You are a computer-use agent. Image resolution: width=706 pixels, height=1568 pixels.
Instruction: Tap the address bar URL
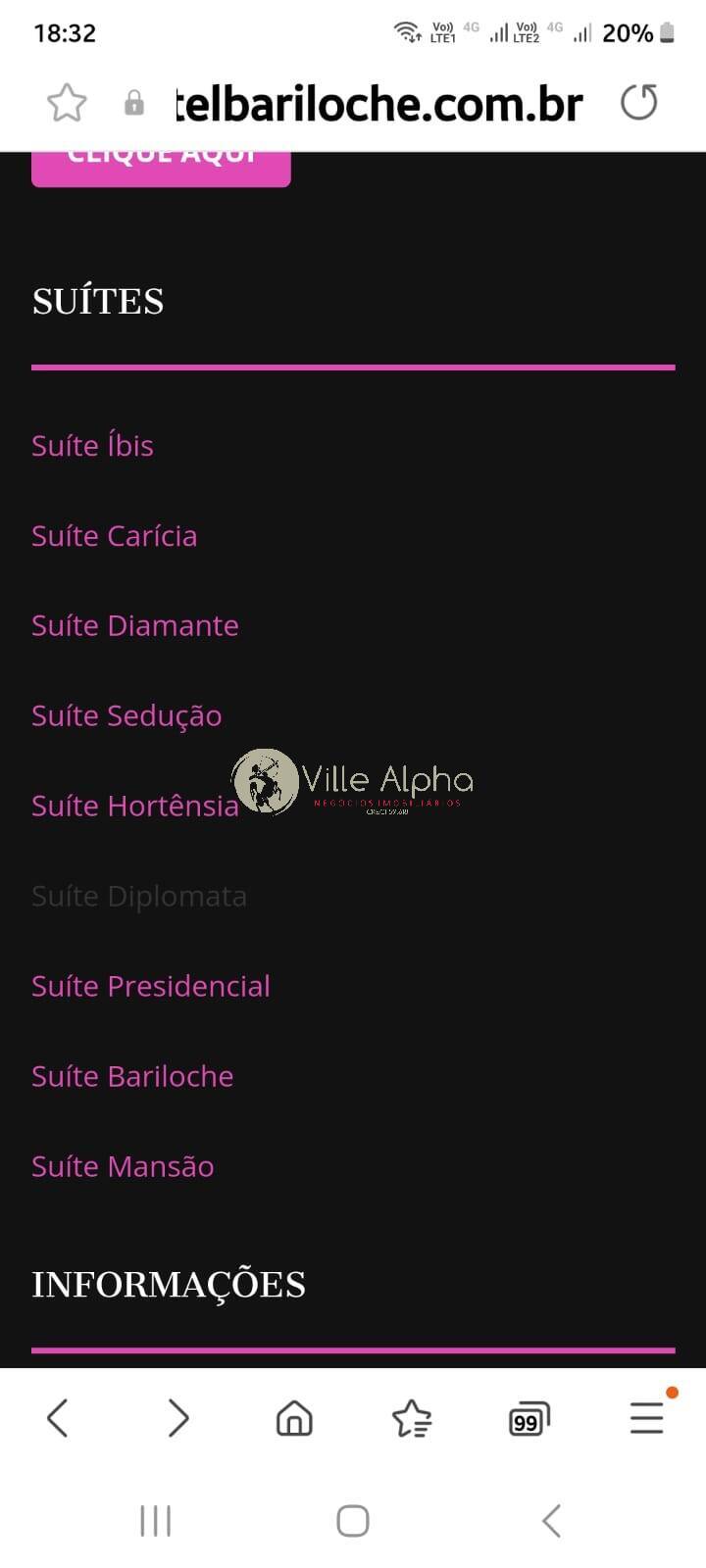(x=378, y=103)
